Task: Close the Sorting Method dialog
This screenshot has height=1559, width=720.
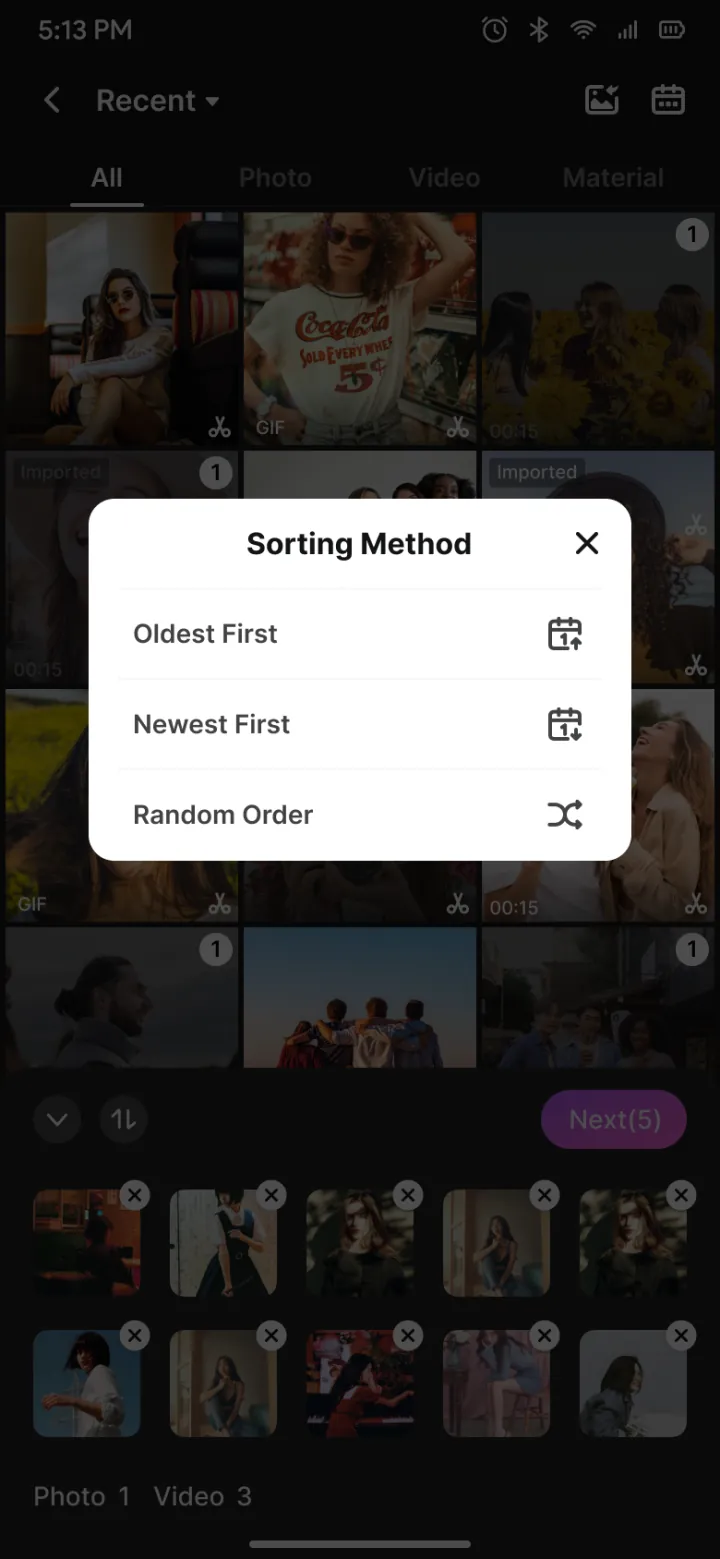Action: tap(587, 543)
